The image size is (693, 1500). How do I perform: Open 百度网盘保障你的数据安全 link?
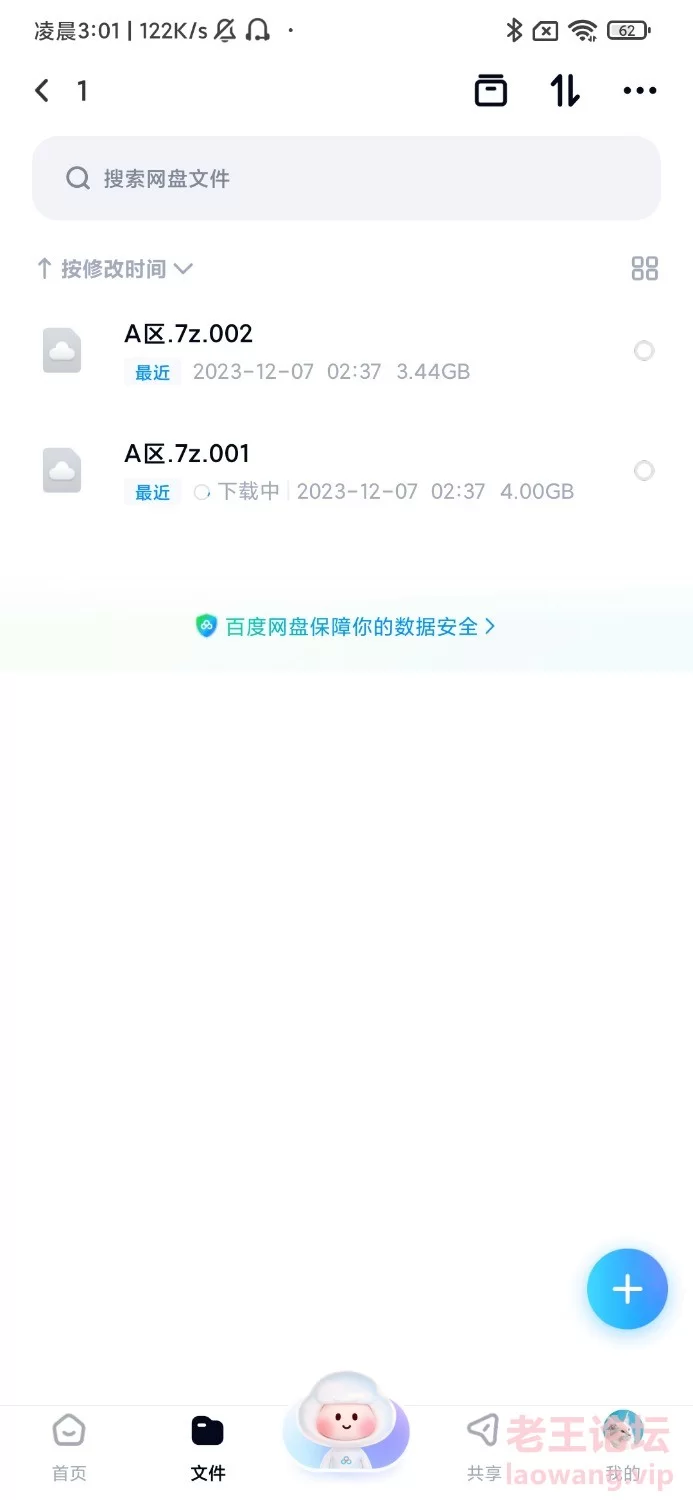346,627
